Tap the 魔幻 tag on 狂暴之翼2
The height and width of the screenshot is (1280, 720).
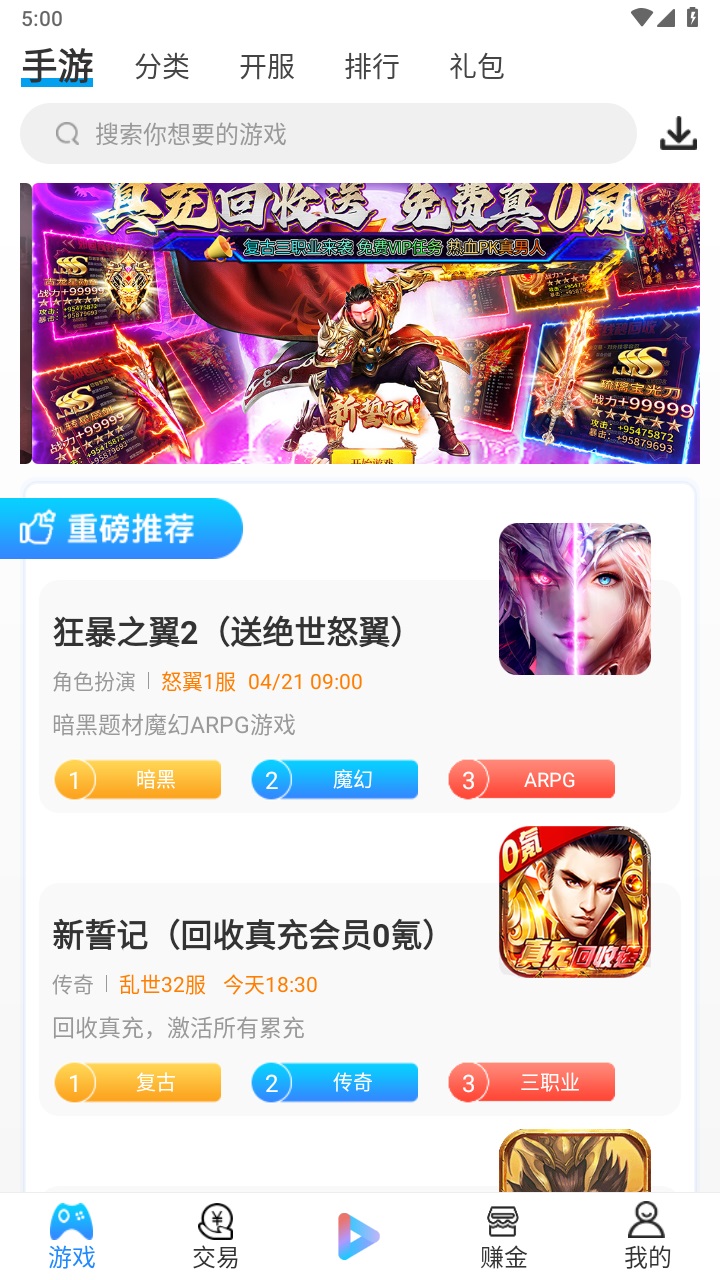coord(335,779)
